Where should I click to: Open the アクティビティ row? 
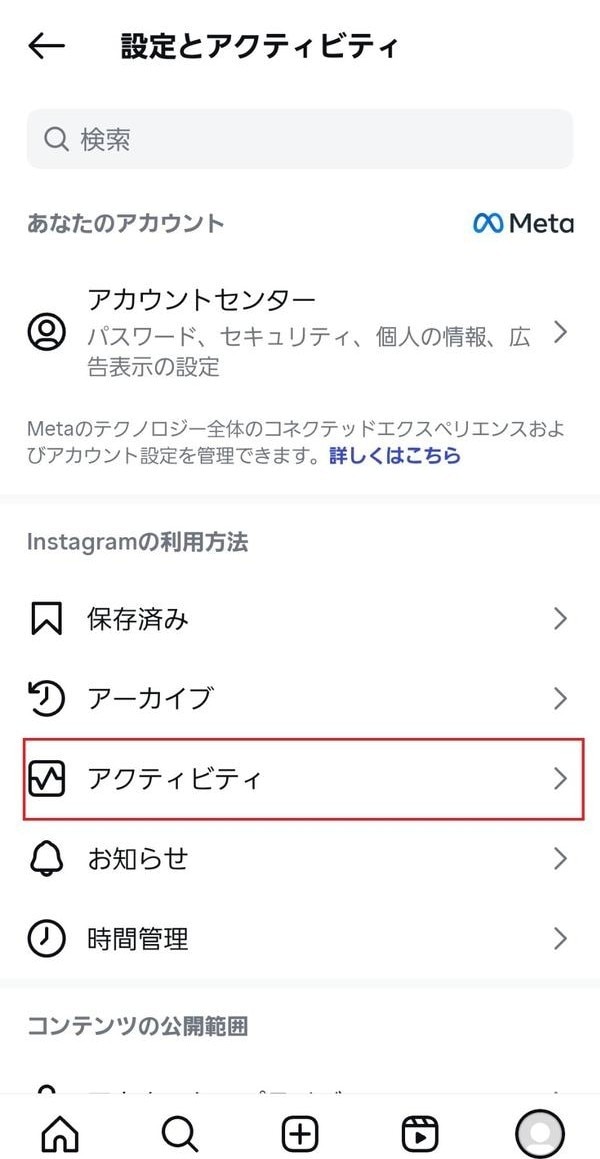pos(300,779)
